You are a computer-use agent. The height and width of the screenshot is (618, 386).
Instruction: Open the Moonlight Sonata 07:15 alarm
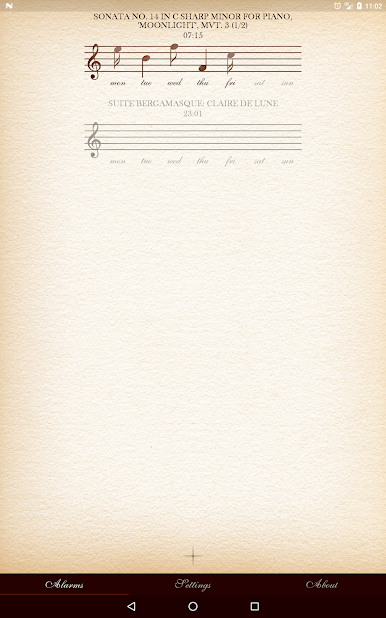pyautogui.click(x=193, y=50)
